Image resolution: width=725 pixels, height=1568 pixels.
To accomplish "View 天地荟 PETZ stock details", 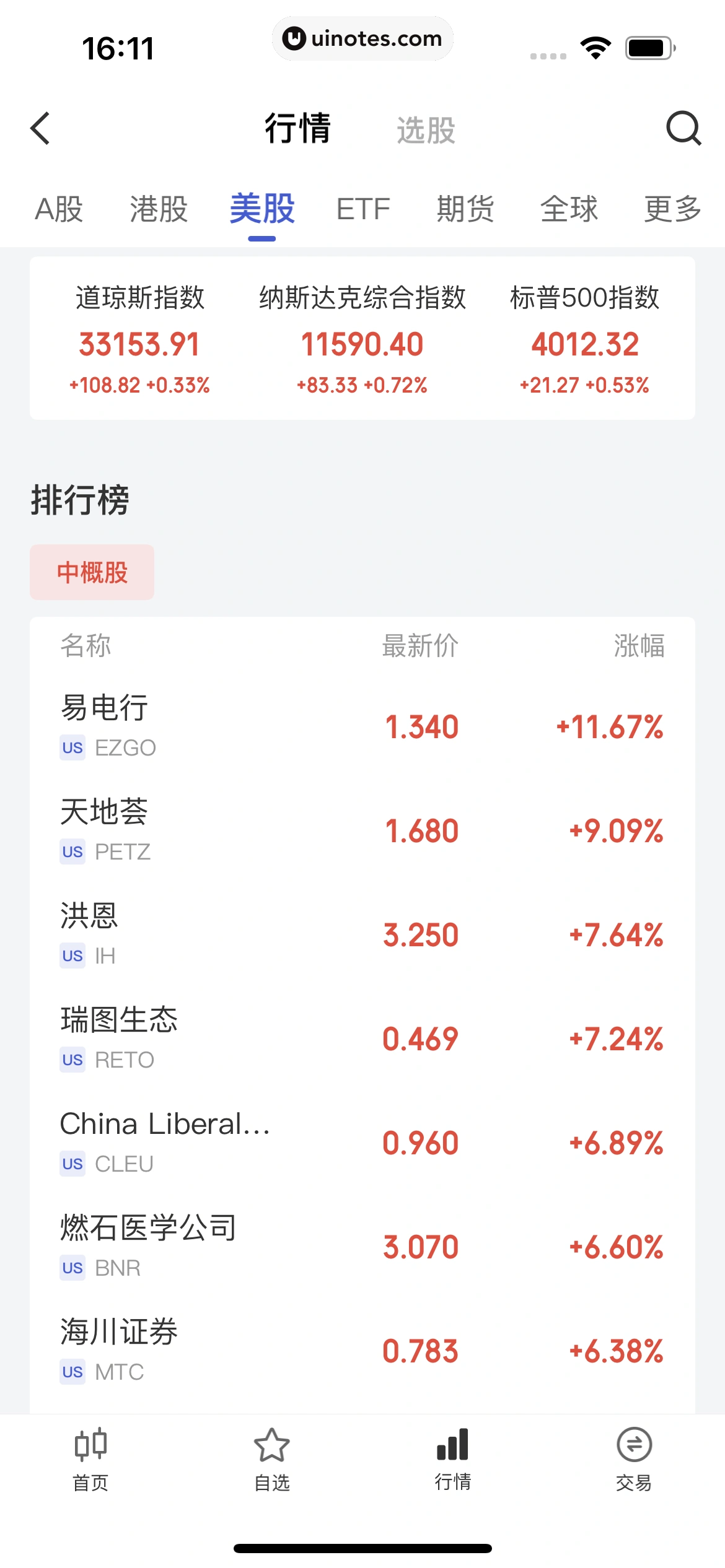I will 362,830.
